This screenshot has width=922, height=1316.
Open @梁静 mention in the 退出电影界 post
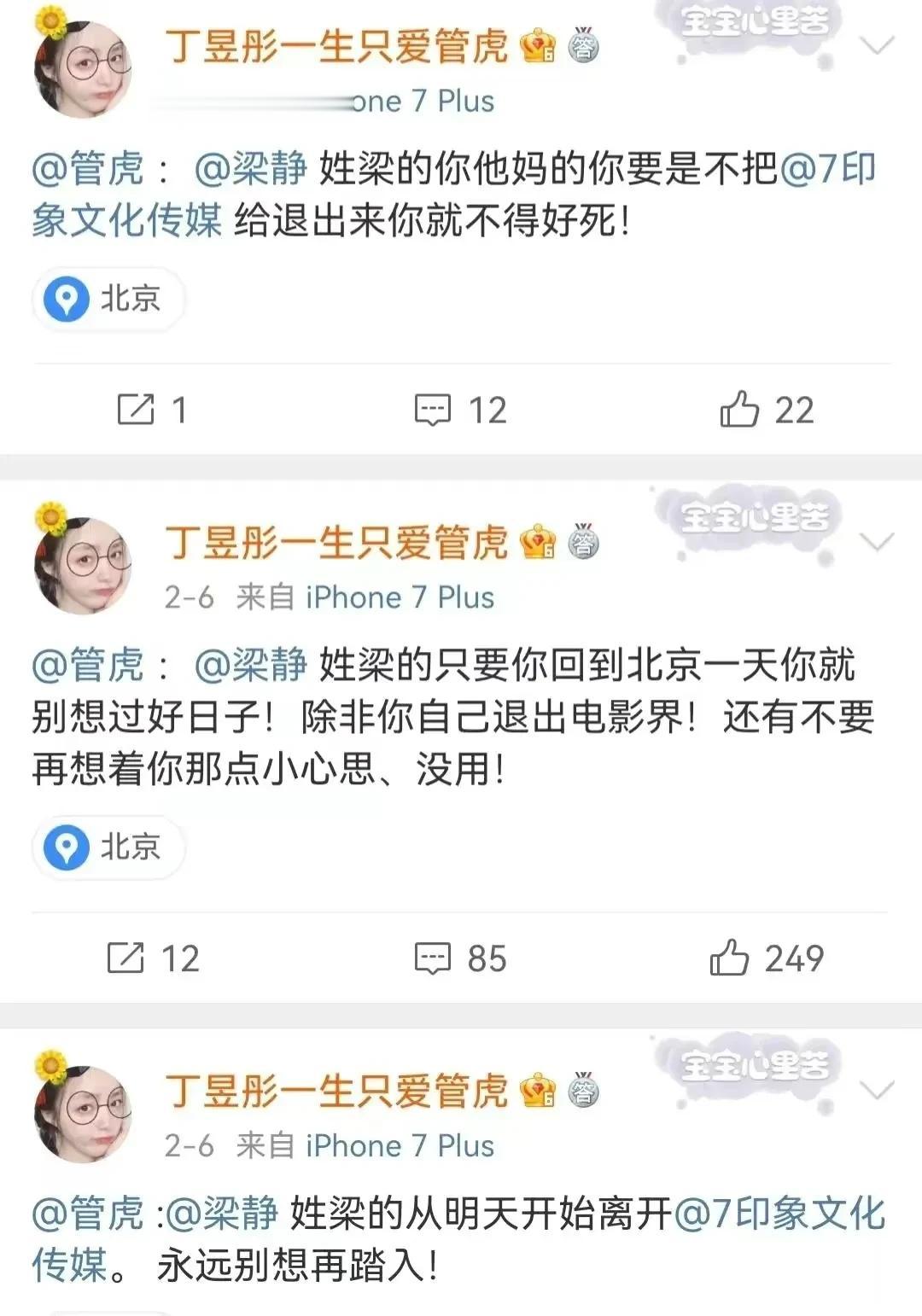(250, 666)
